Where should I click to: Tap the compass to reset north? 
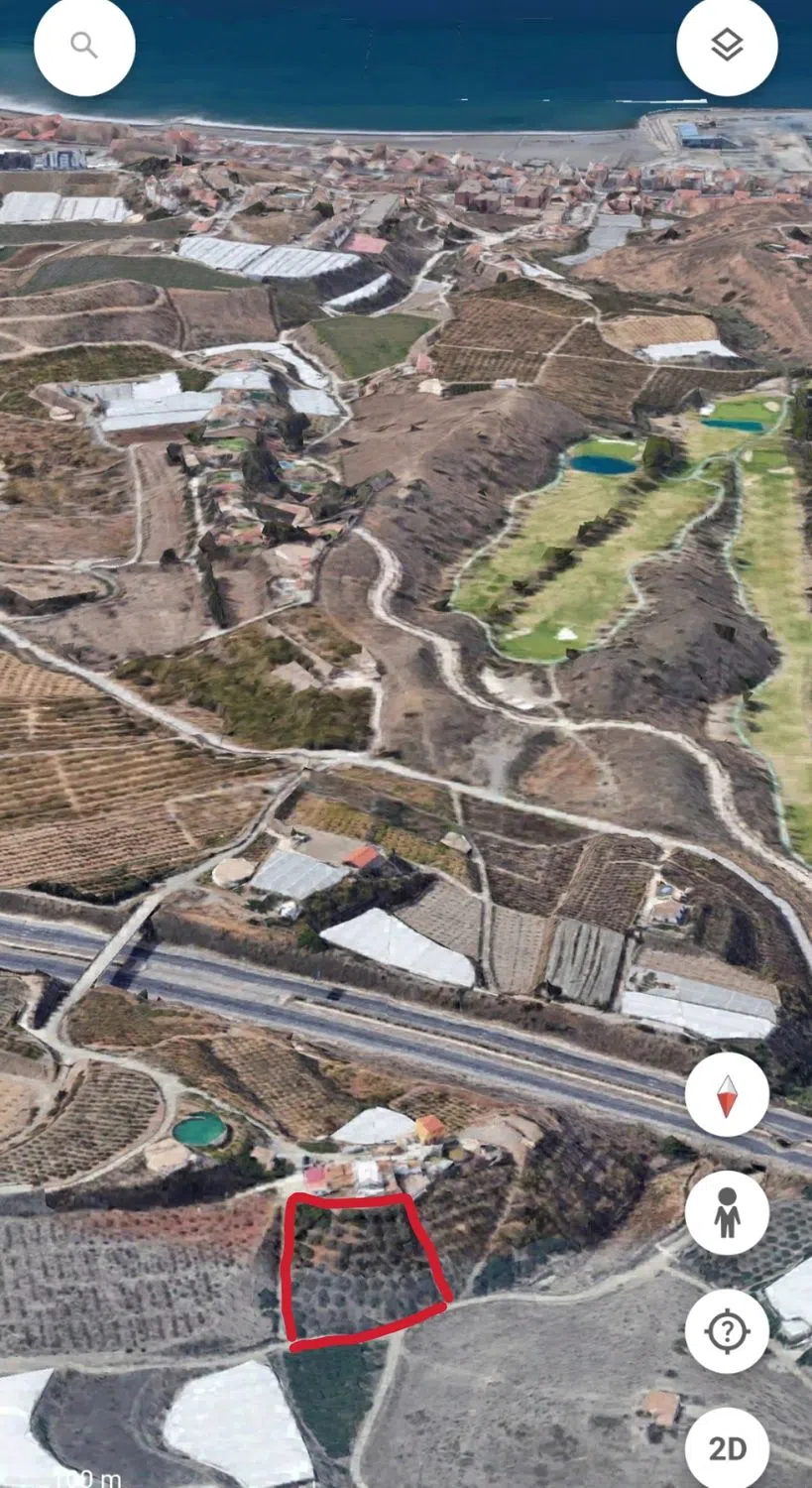point(727,1094)
